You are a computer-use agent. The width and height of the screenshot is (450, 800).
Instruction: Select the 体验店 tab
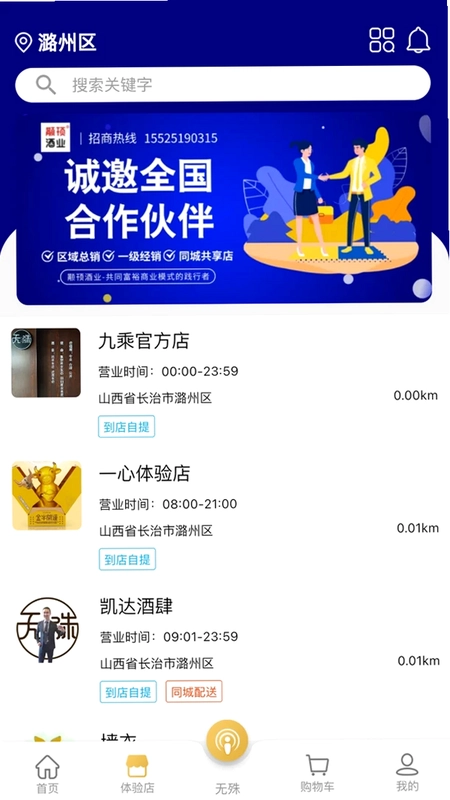[x=137, y=774]
